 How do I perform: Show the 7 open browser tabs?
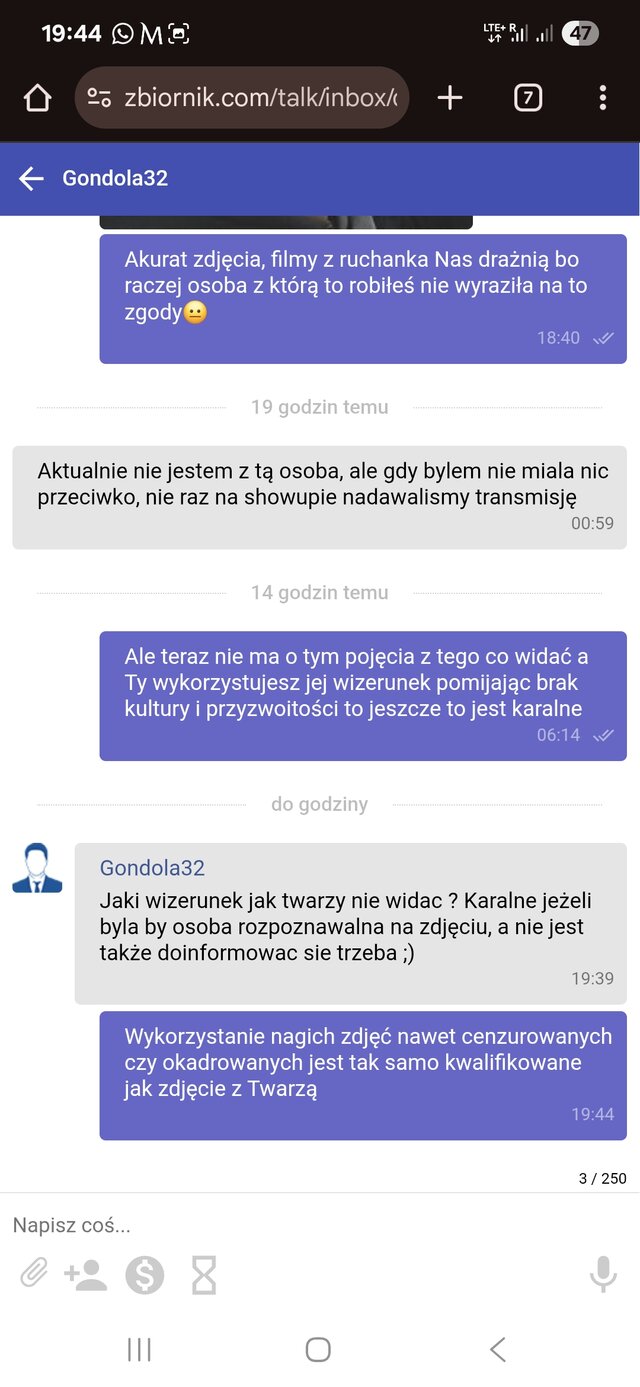(527, 98)
